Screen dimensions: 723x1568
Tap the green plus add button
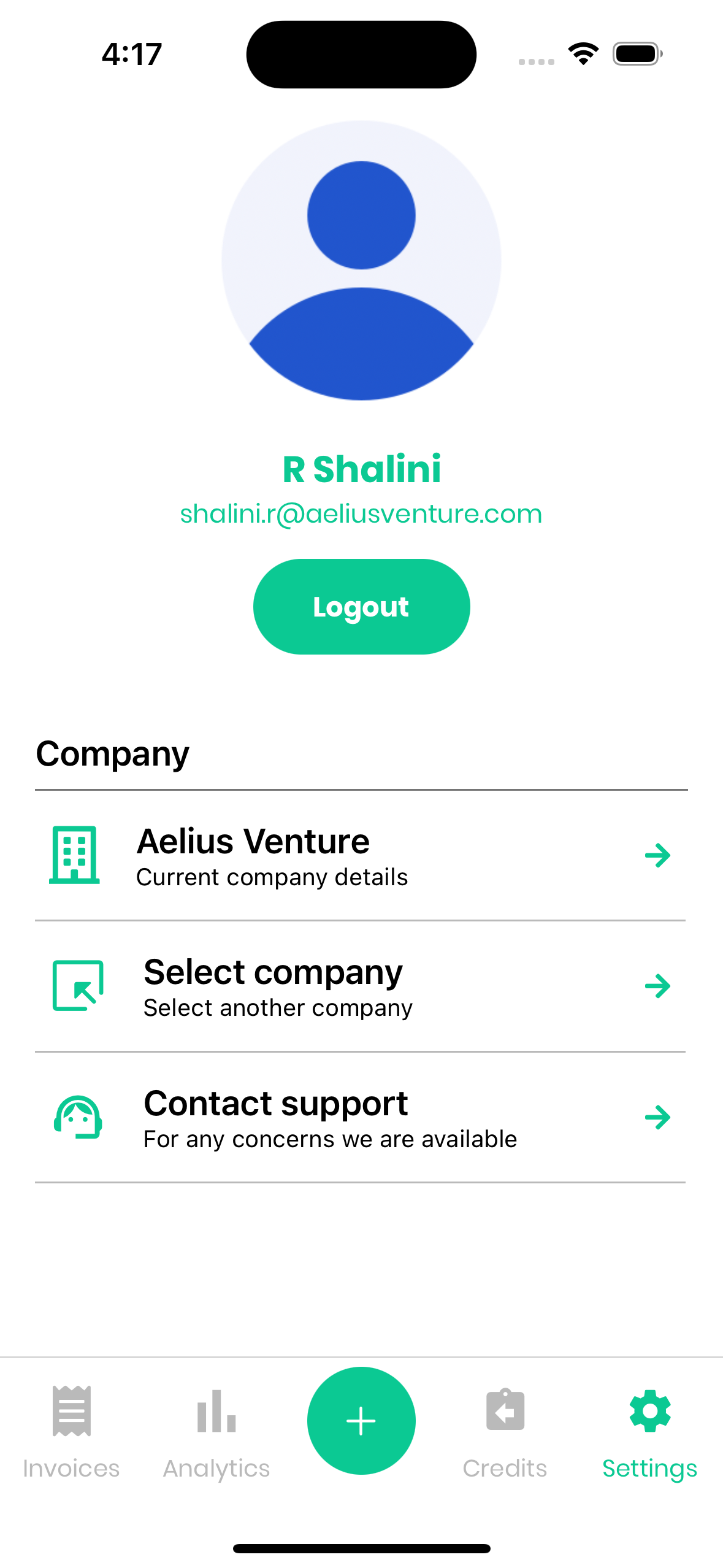point(361,1420)
